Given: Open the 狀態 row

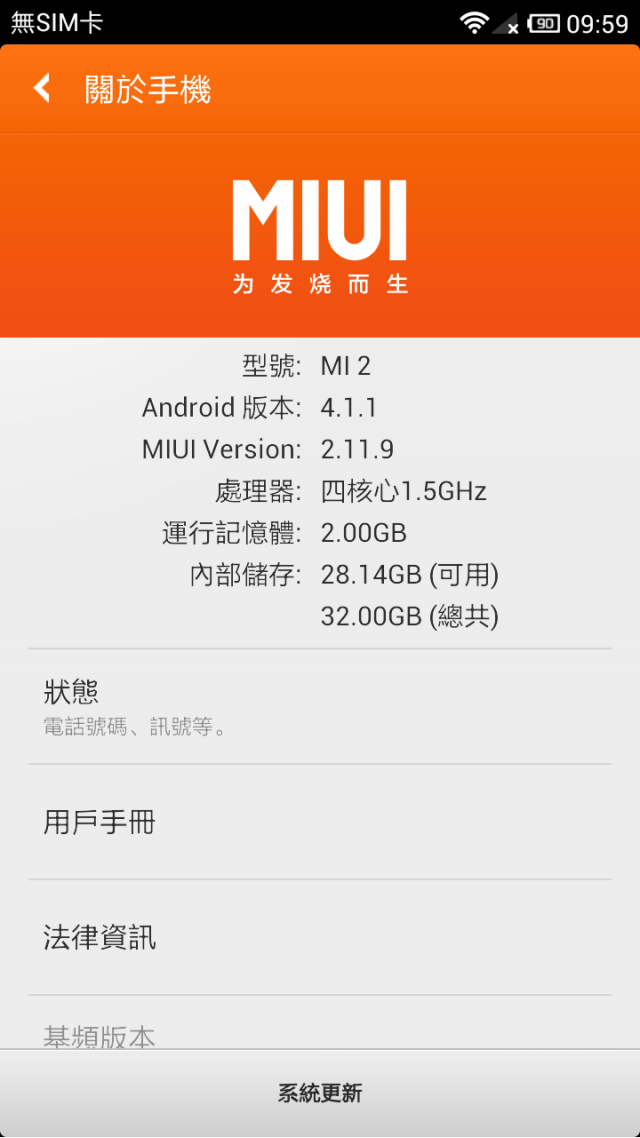Looking at the screenshot, I should 320,706.
